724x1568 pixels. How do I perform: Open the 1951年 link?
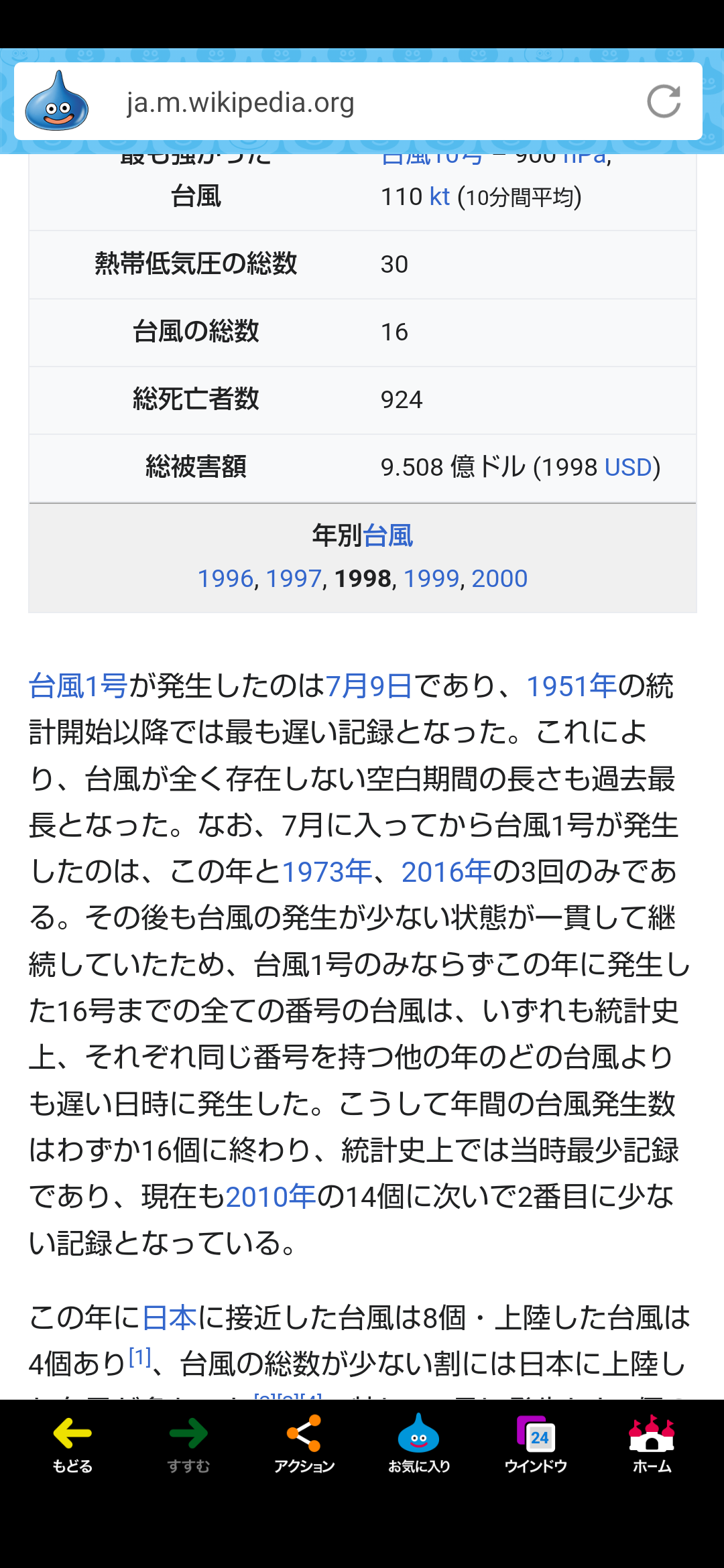(x=571, y=686)
